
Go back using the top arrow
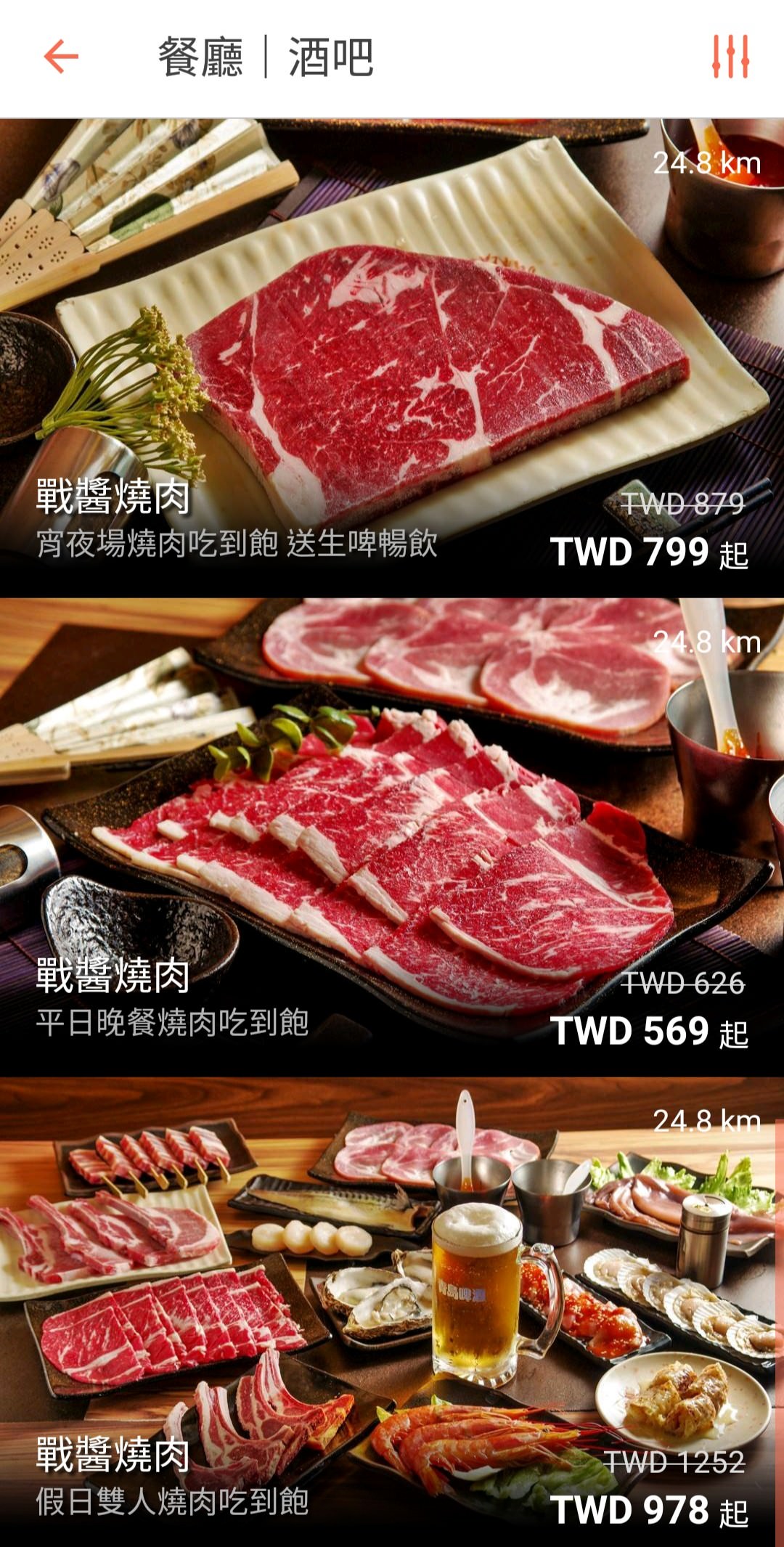coord(61,57)
